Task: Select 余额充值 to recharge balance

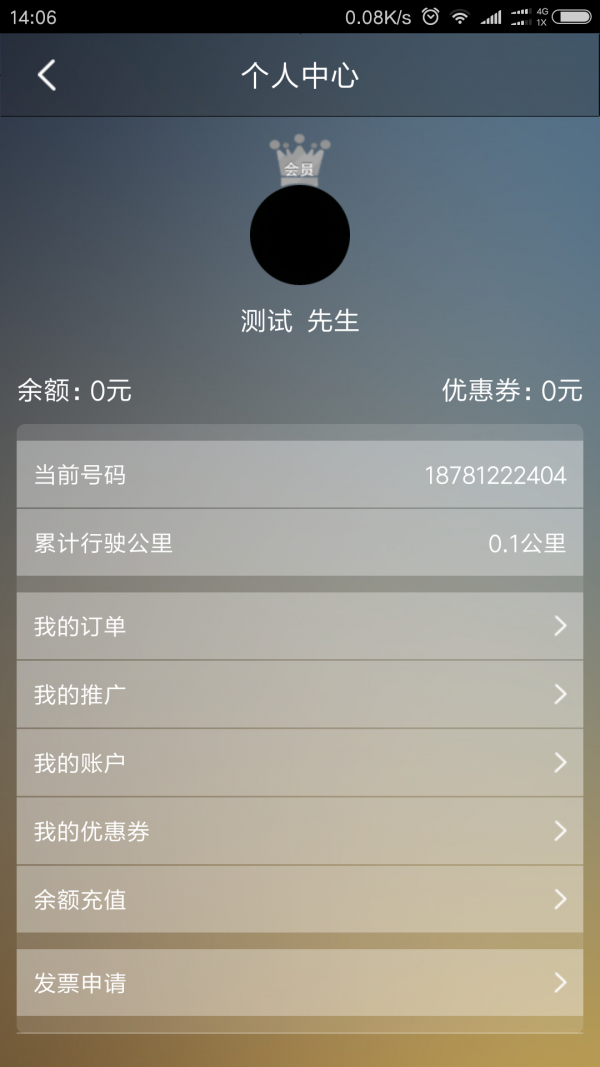Action: pos(299,900)
